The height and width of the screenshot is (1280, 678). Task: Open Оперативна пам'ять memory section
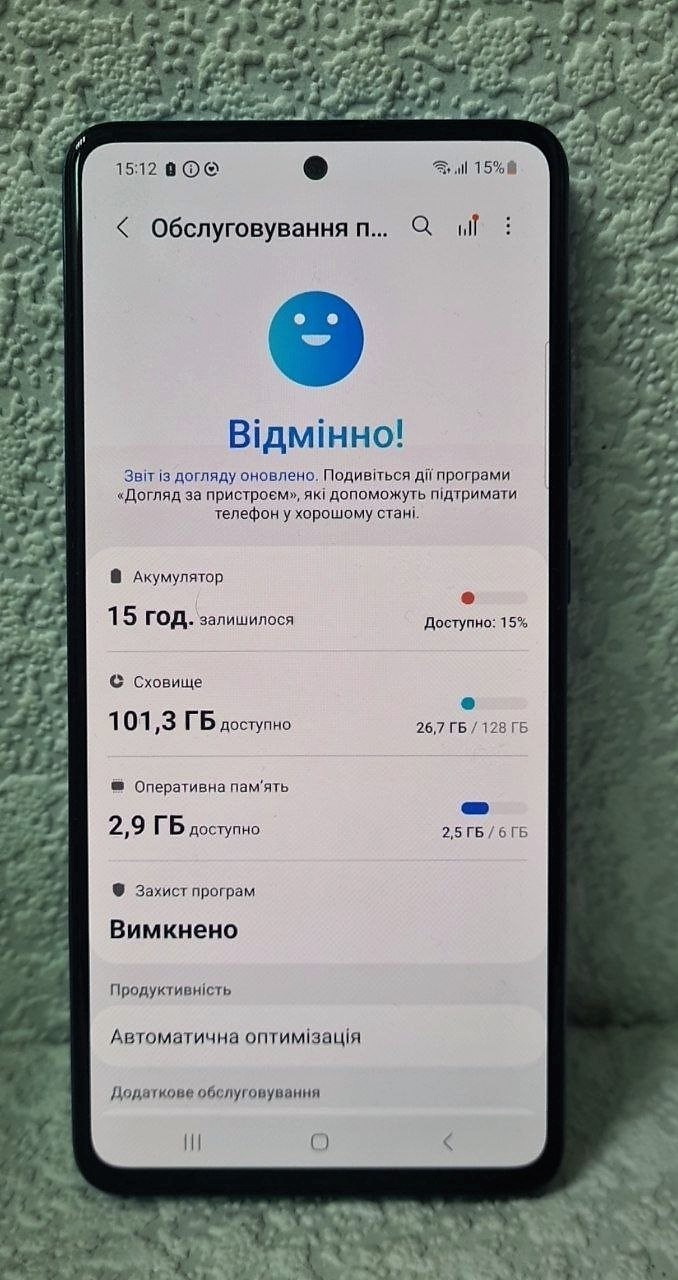(318, 809)
